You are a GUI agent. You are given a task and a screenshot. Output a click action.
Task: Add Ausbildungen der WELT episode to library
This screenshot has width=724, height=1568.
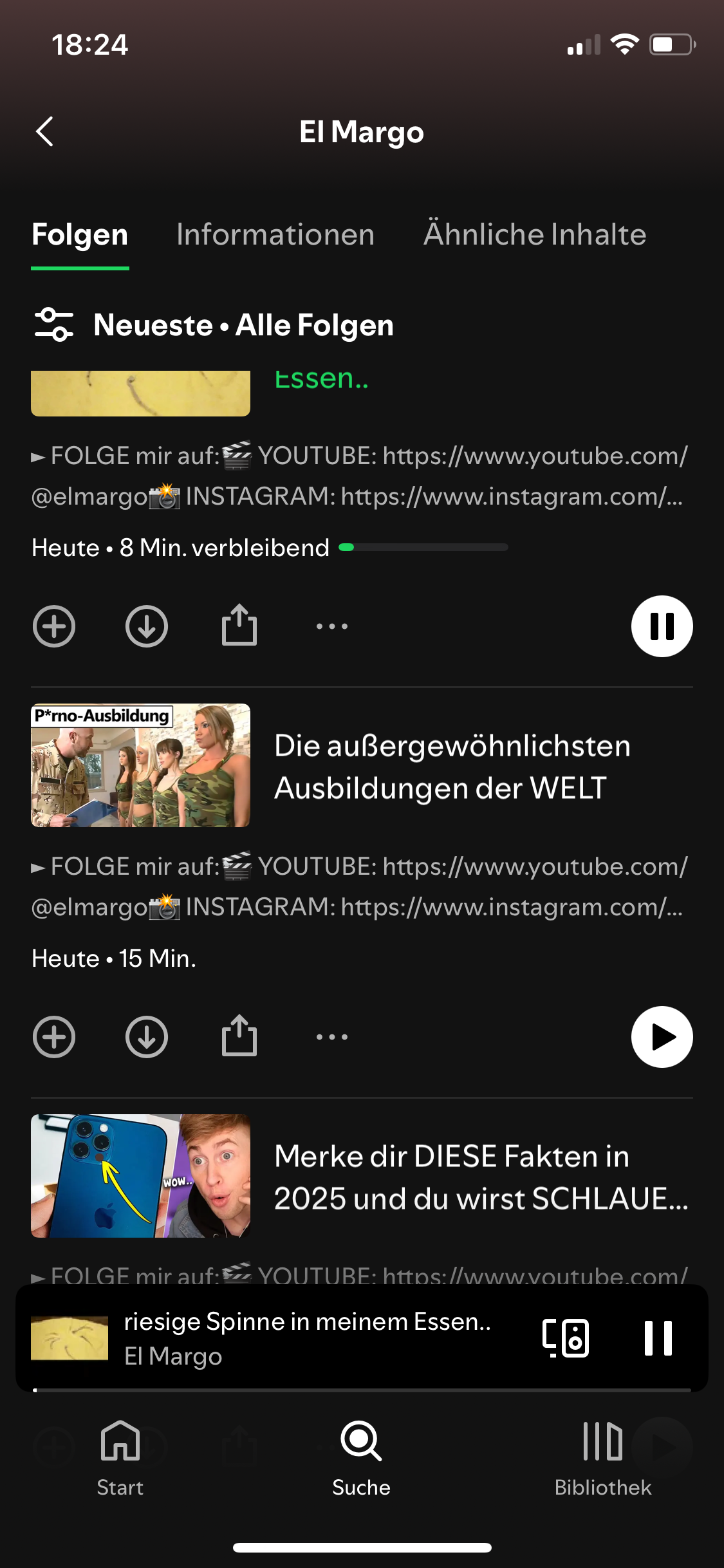point(54,1037)
